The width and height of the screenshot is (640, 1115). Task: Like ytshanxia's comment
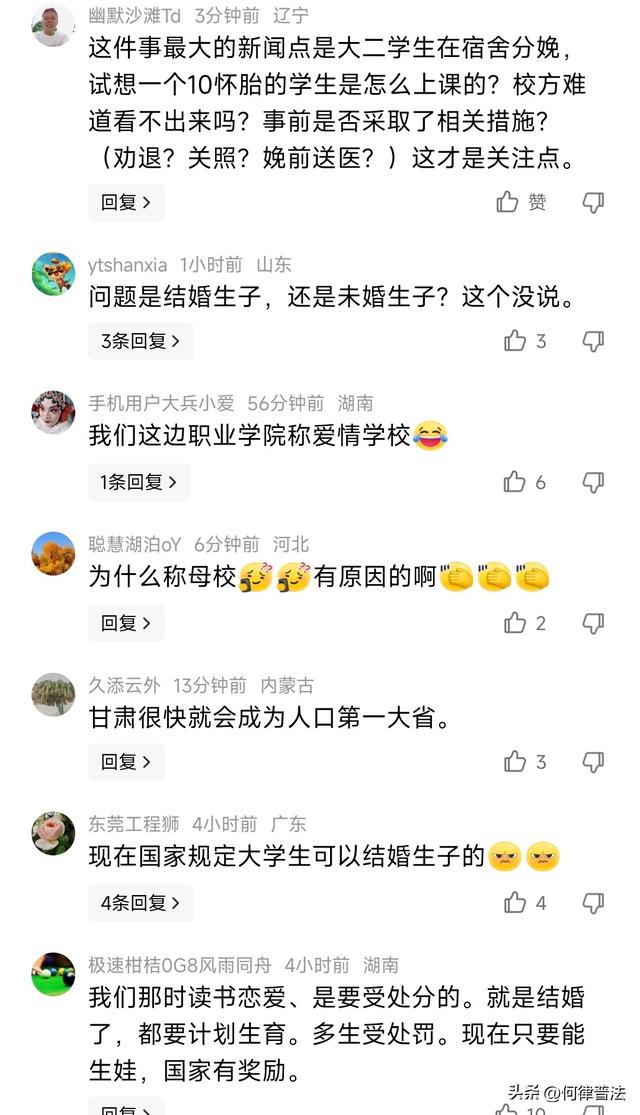pyautogui.click(x=515, y=341)
